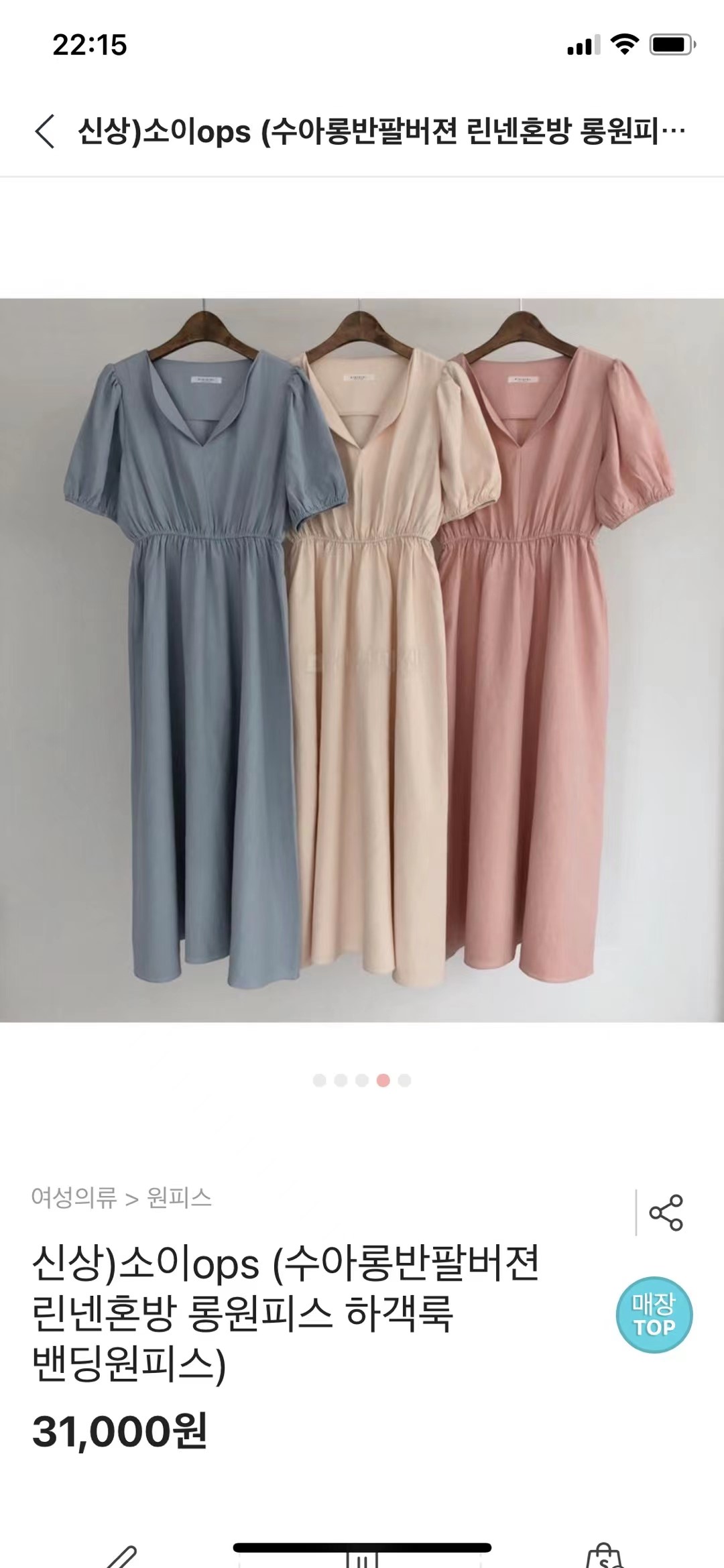Share this dress product

point(666,1212)
